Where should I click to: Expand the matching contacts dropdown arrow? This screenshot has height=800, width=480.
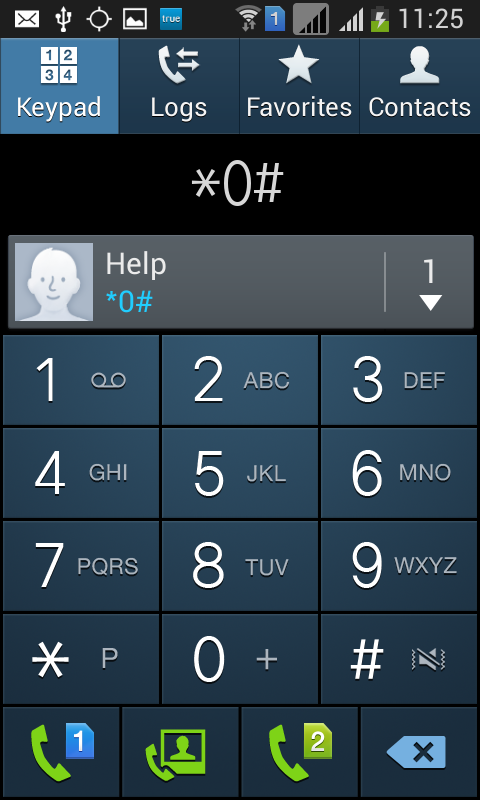click(430, 283)
